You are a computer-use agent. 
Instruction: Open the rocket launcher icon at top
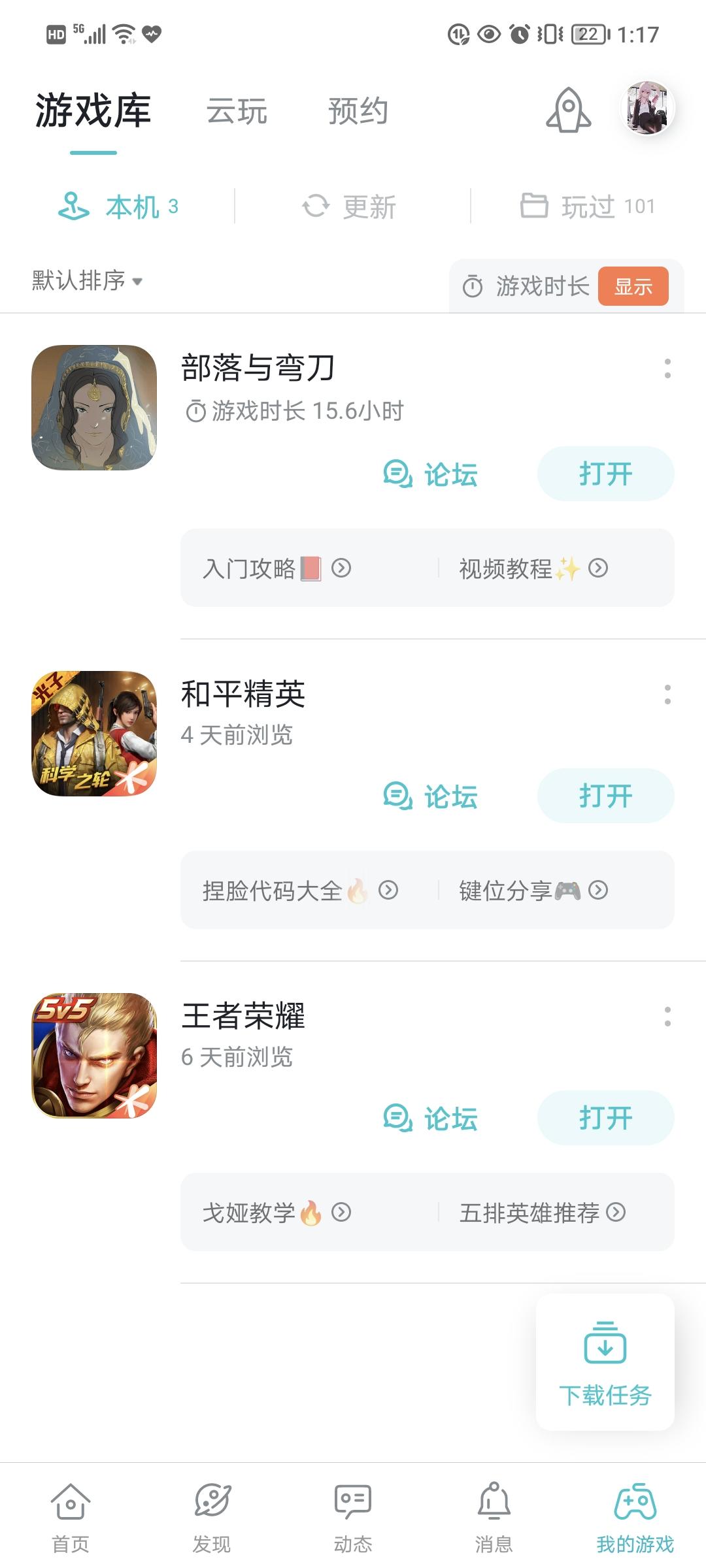pyautogui.click(x=568, y=111)
